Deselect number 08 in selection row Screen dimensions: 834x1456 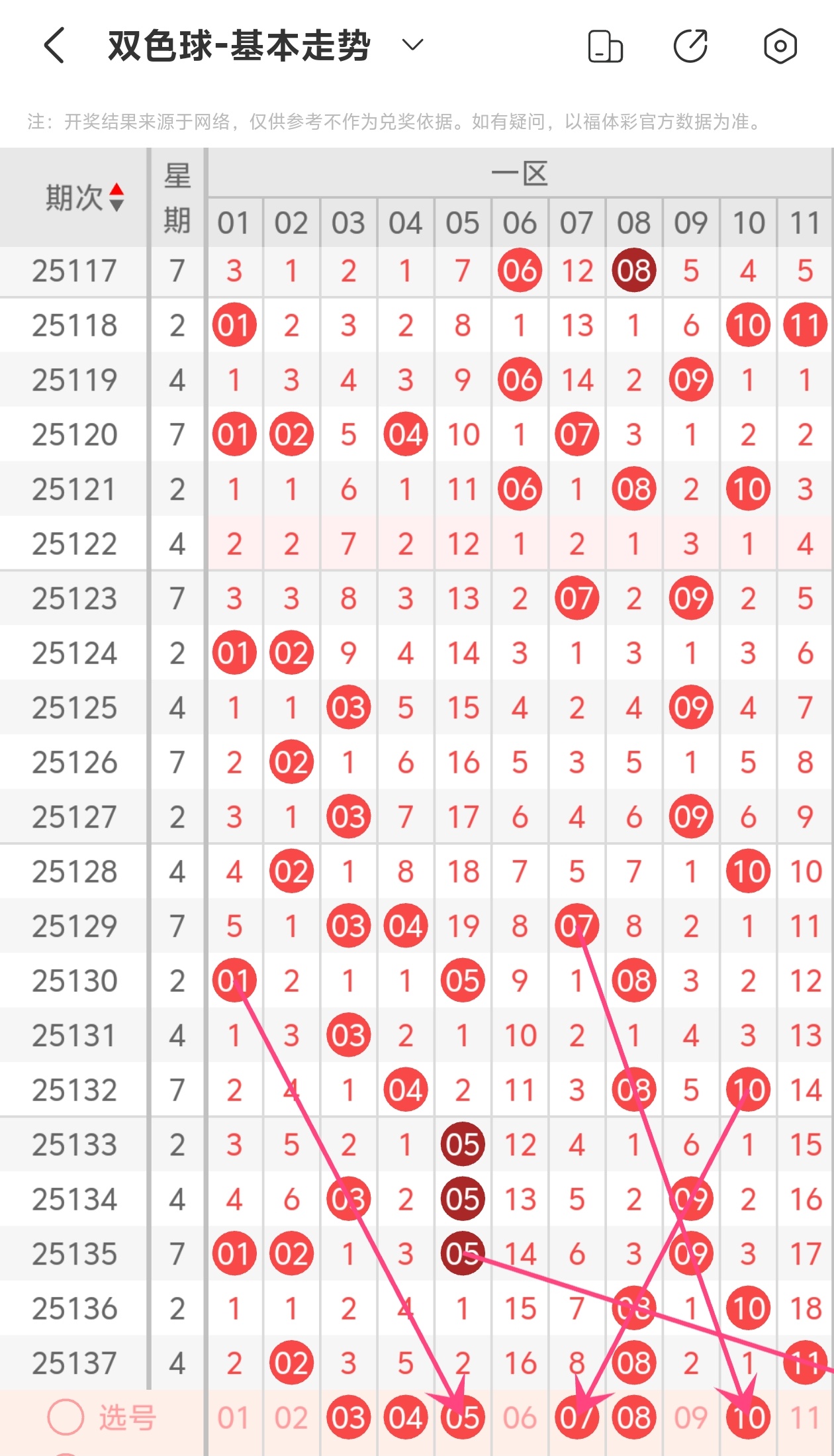[x=633, y=1418]
